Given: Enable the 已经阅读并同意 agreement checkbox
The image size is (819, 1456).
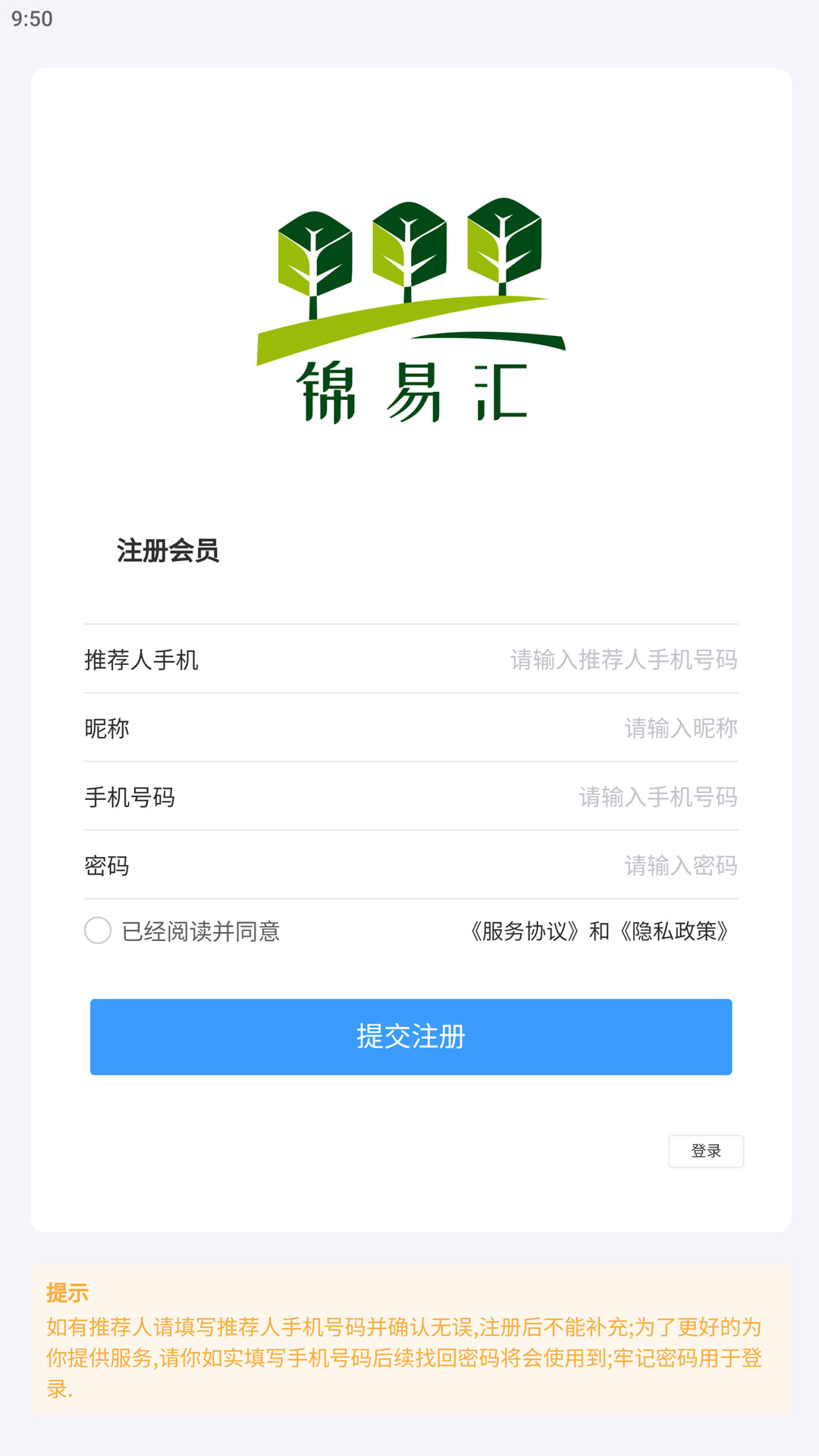Looking at the screenshot, I should pos(98,931).
